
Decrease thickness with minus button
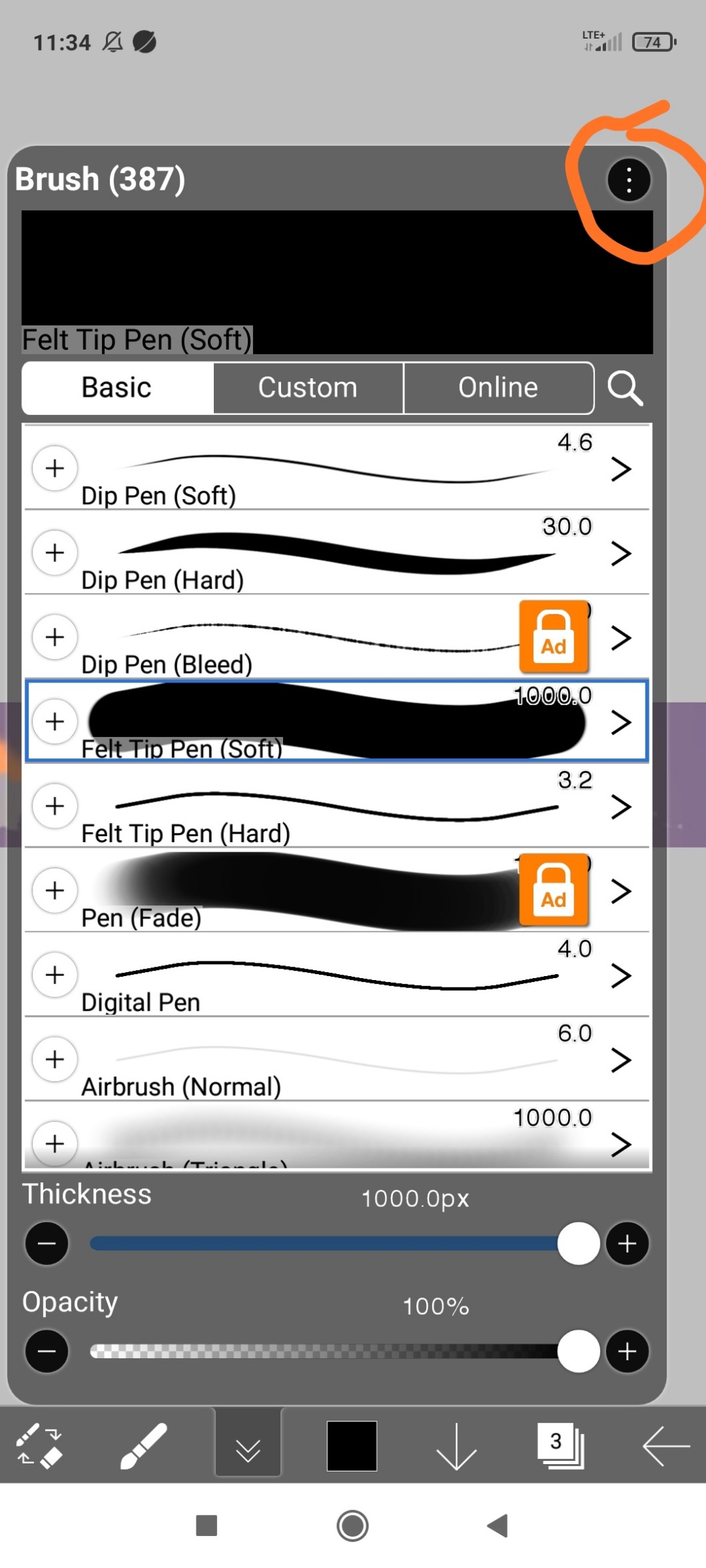[x=47, y=1243]
